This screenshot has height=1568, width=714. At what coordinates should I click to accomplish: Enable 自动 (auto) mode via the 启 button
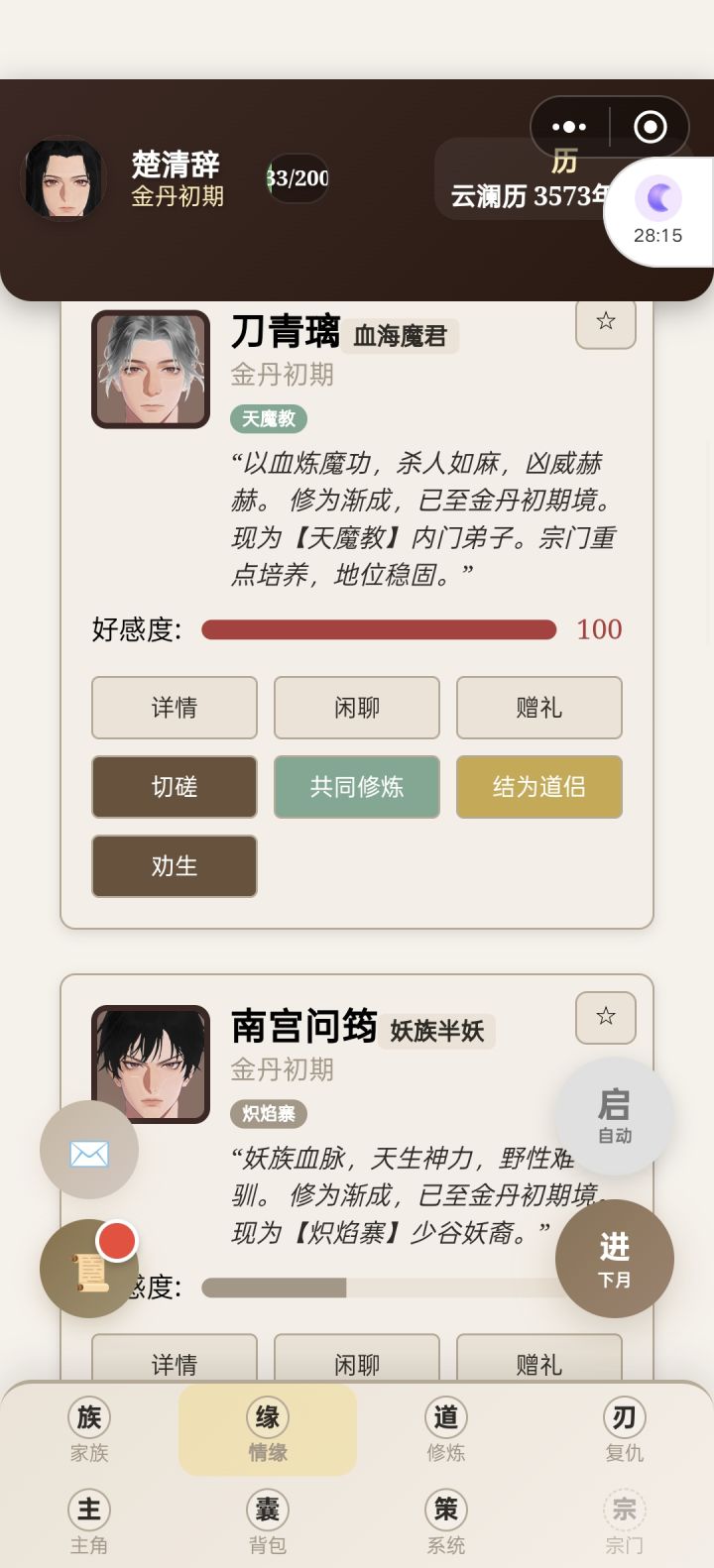[614, 1117]
